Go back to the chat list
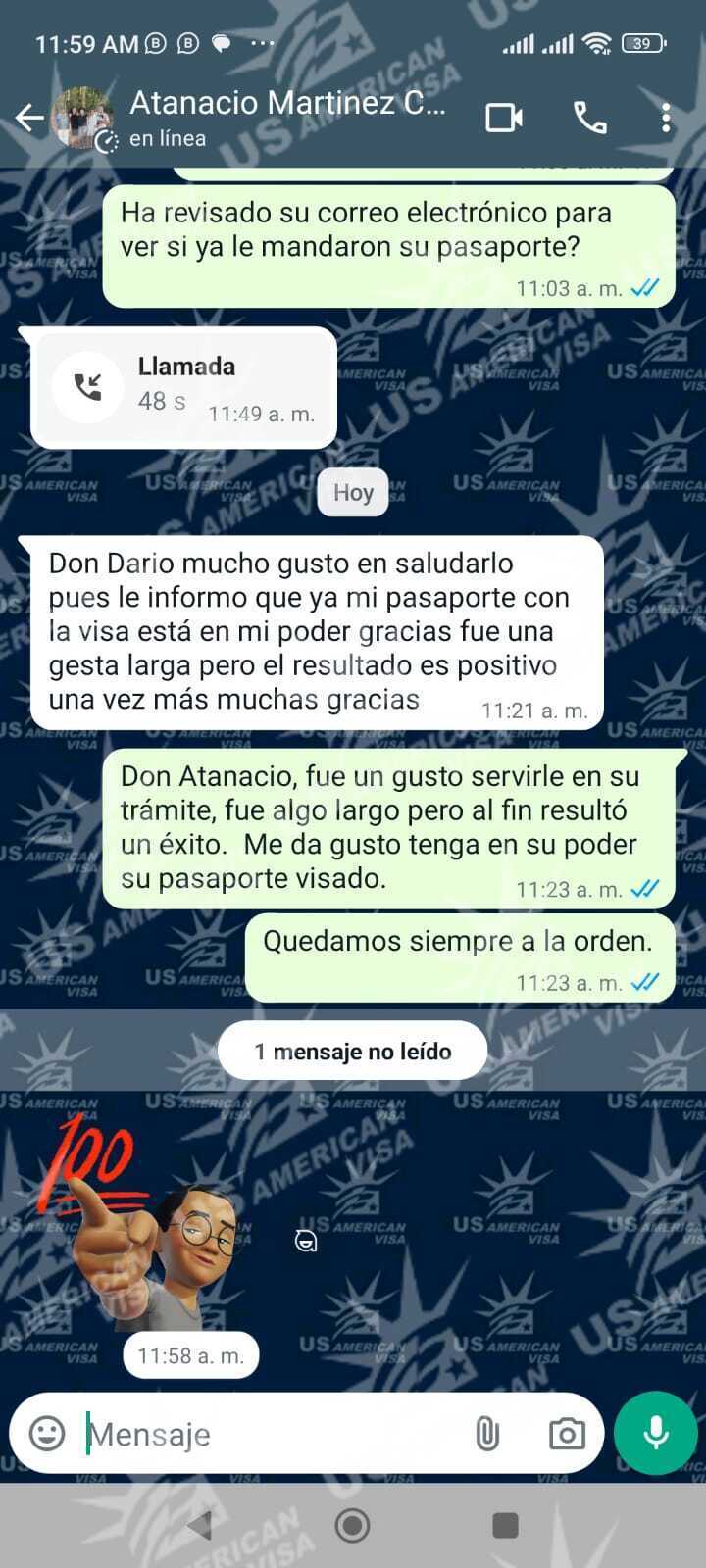This screenshot has width=706, height=1568. (x=29, y=119)
